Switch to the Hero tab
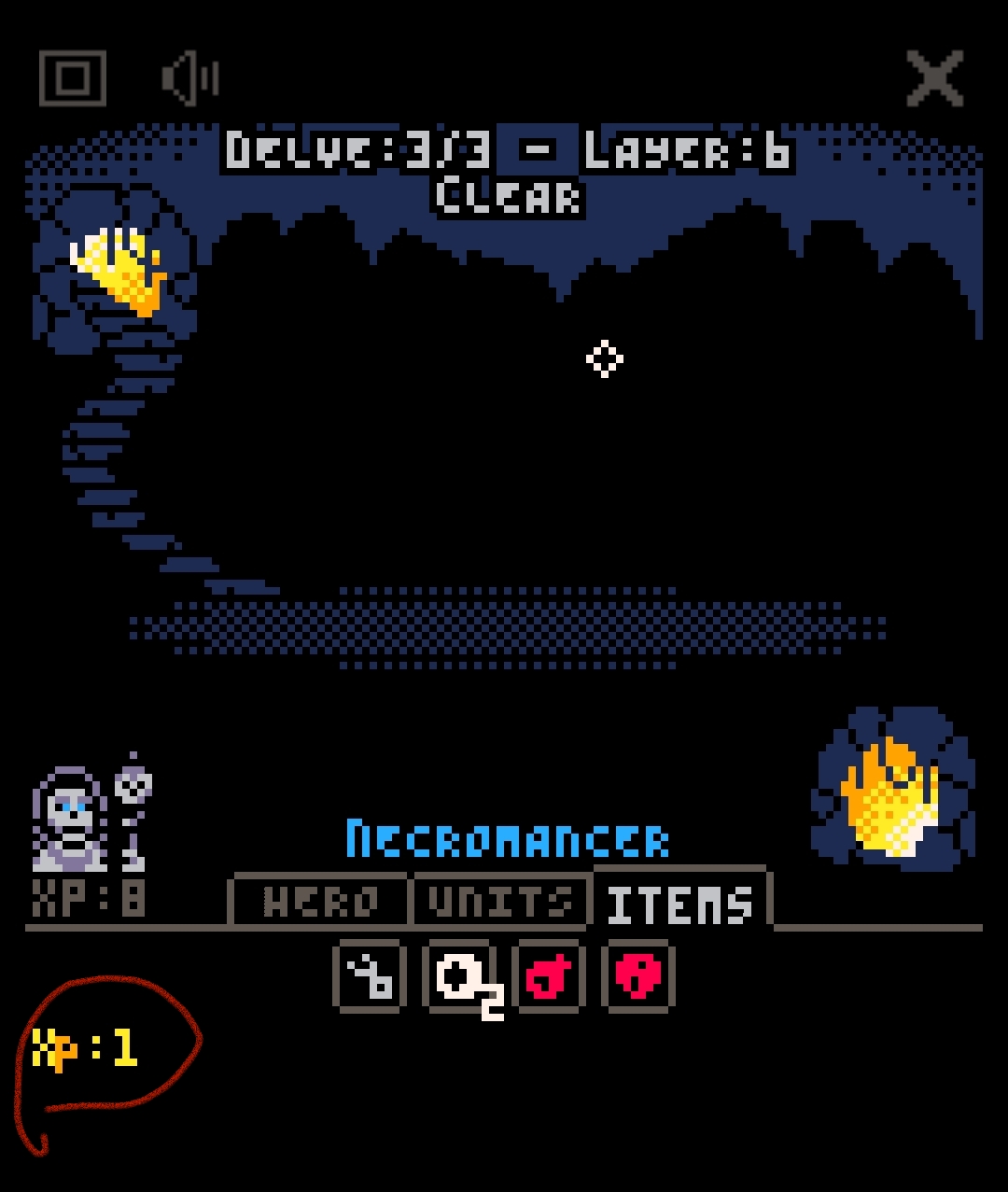 click(x=320, y=902)
